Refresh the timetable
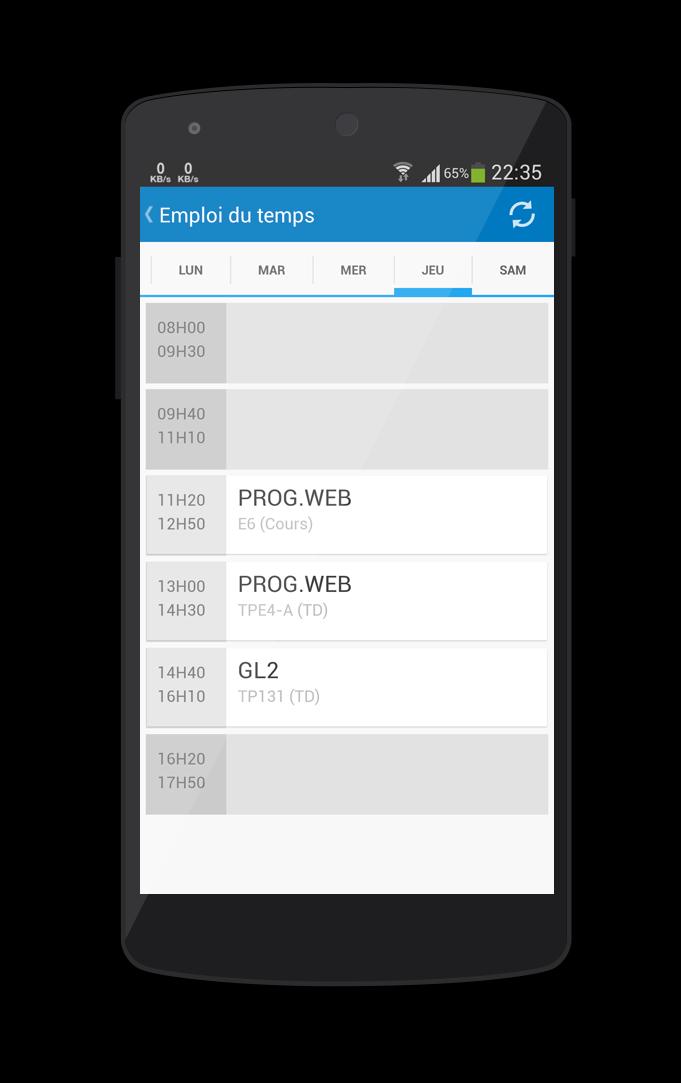 click(521, 215)
